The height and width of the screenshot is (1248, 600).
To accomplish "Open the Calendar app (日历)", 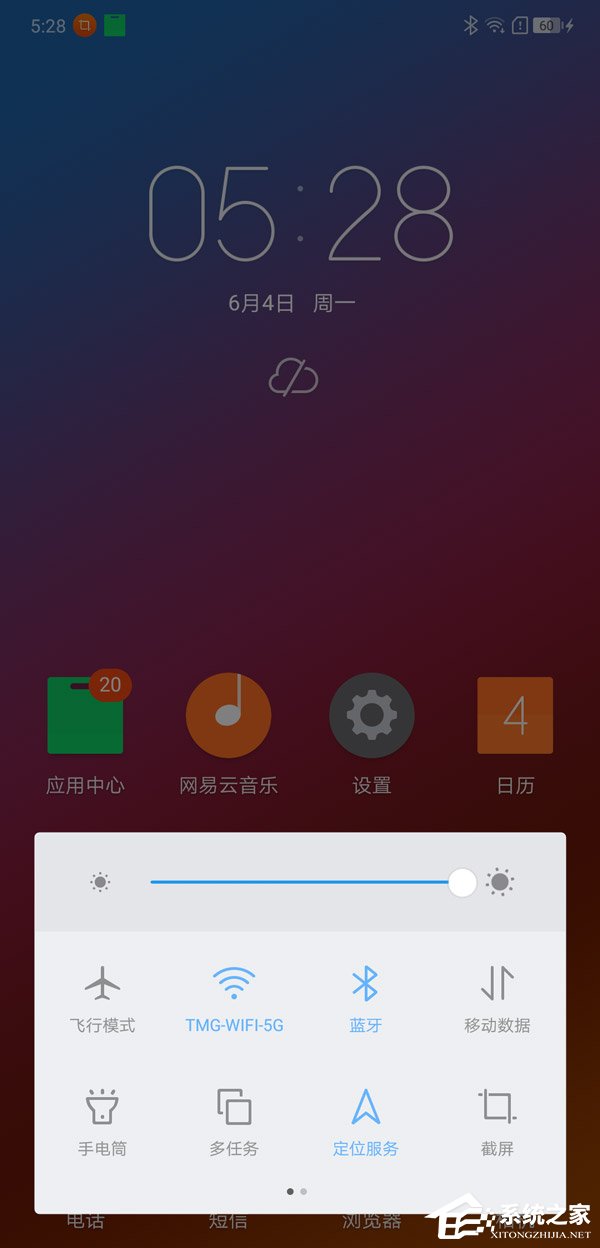I will pyautogui.click(x=515, y=716).
